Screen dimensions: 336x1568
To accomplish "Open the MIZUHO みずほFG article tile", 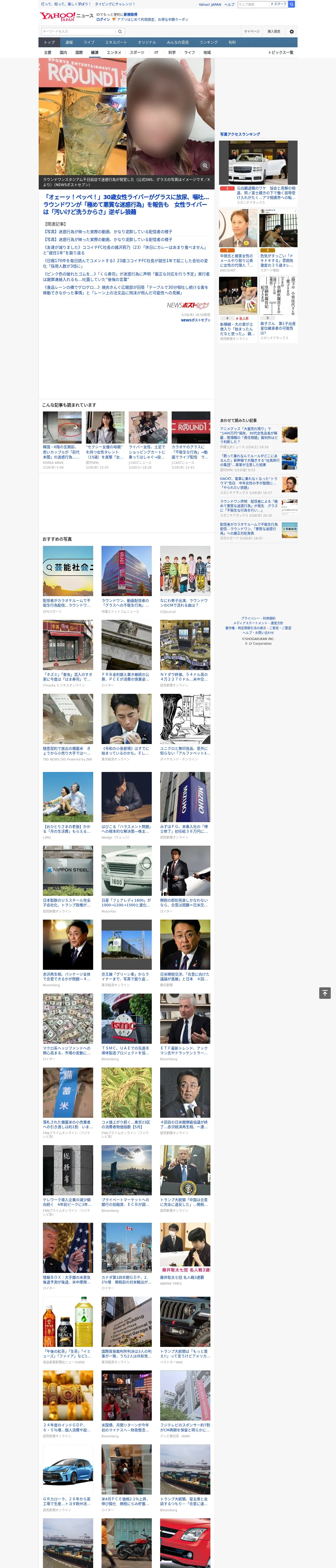I will click(185, 797).
